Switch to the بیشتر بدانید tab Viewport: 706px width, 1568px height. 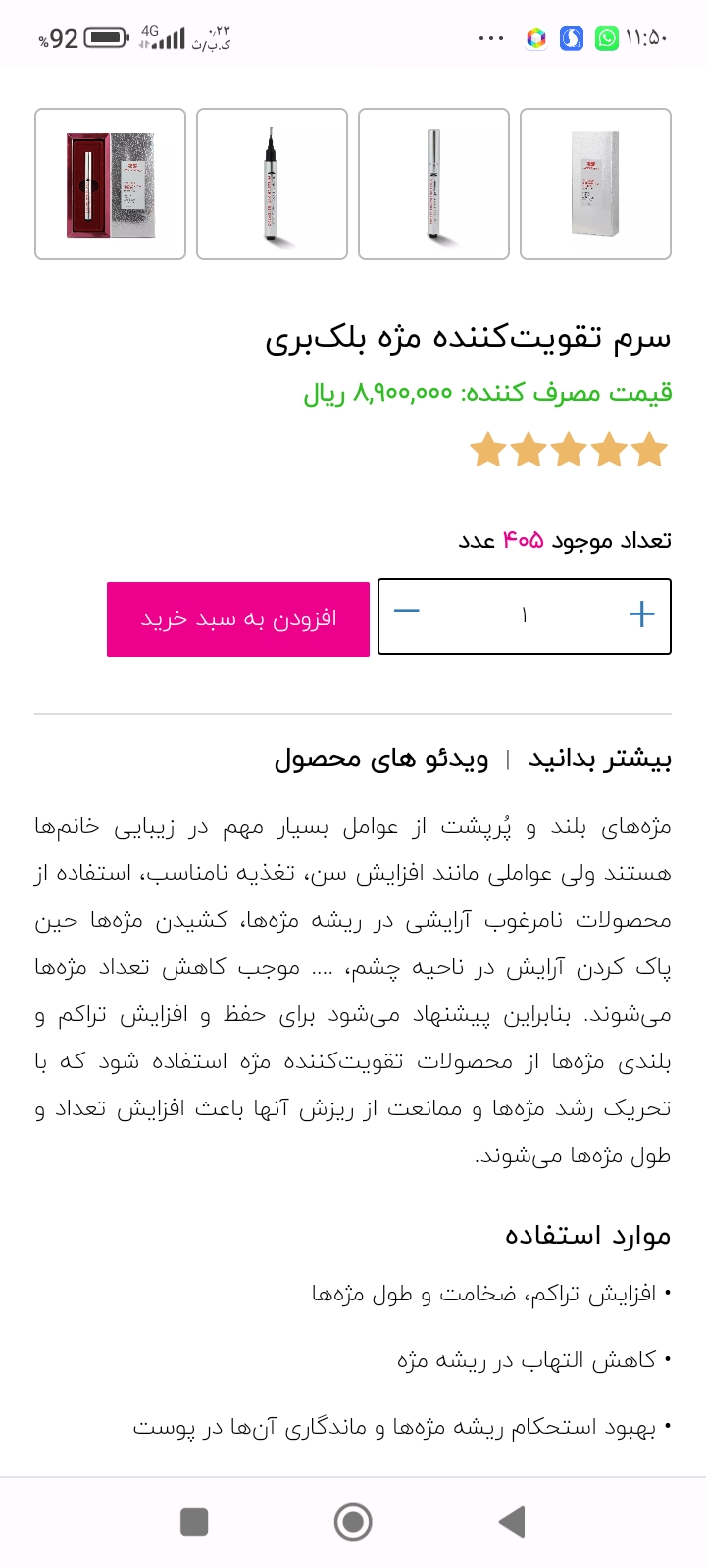click(x=600, y=759)
